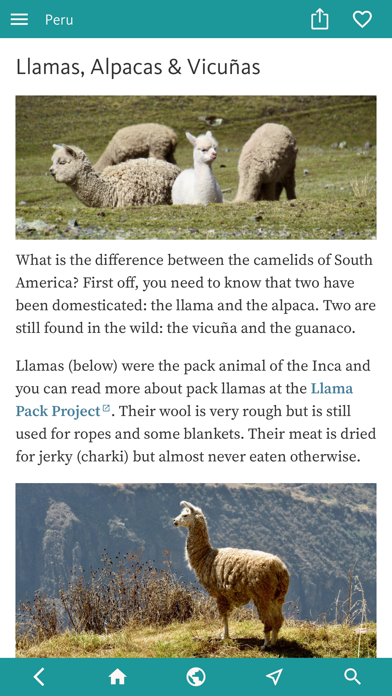Open the hamburger drawer menu
The width and height of the screenshot is (392, 696).
click(x=19, y=20)
